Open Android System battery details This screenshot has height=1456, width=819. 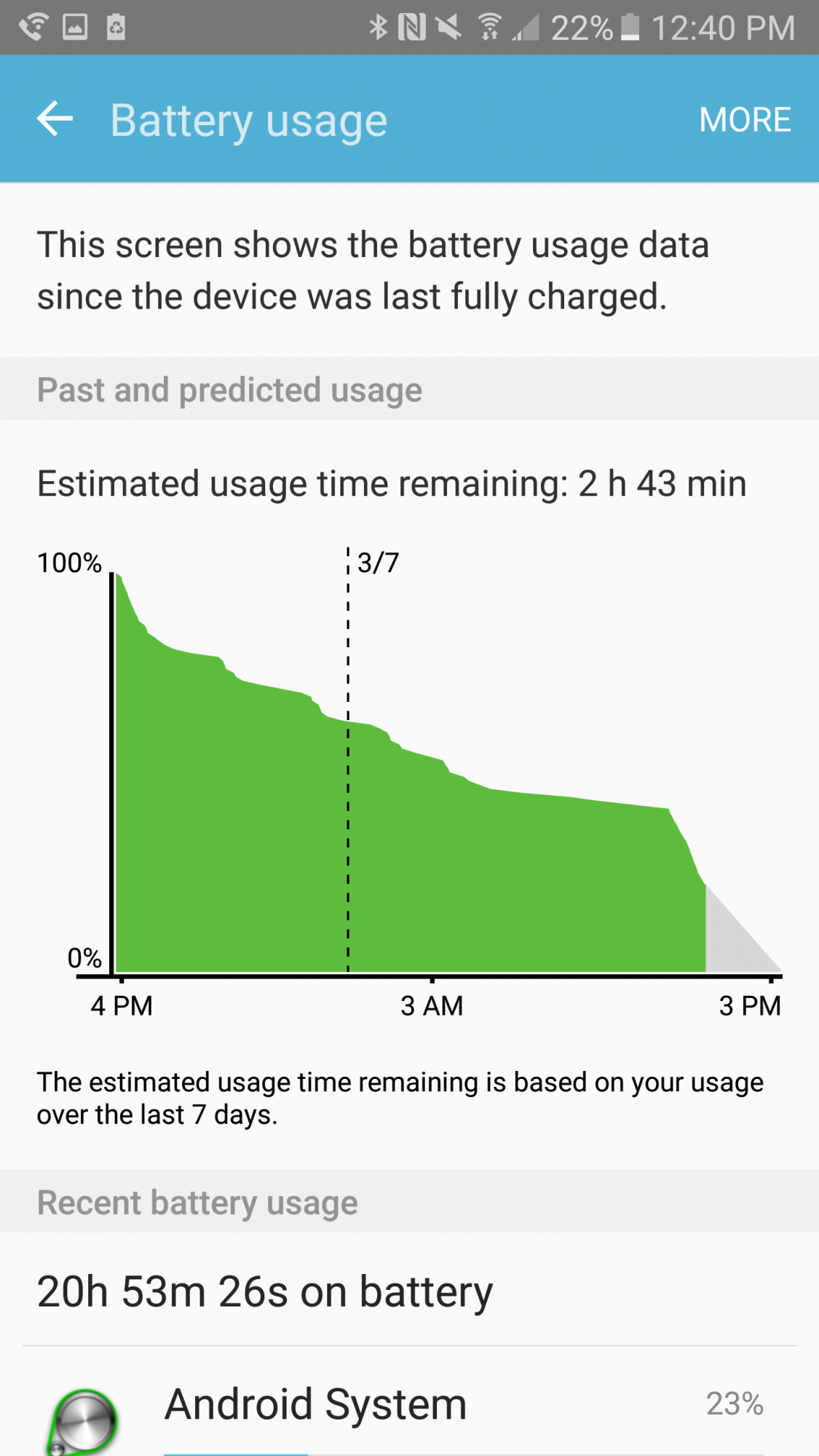(315, 1405)
